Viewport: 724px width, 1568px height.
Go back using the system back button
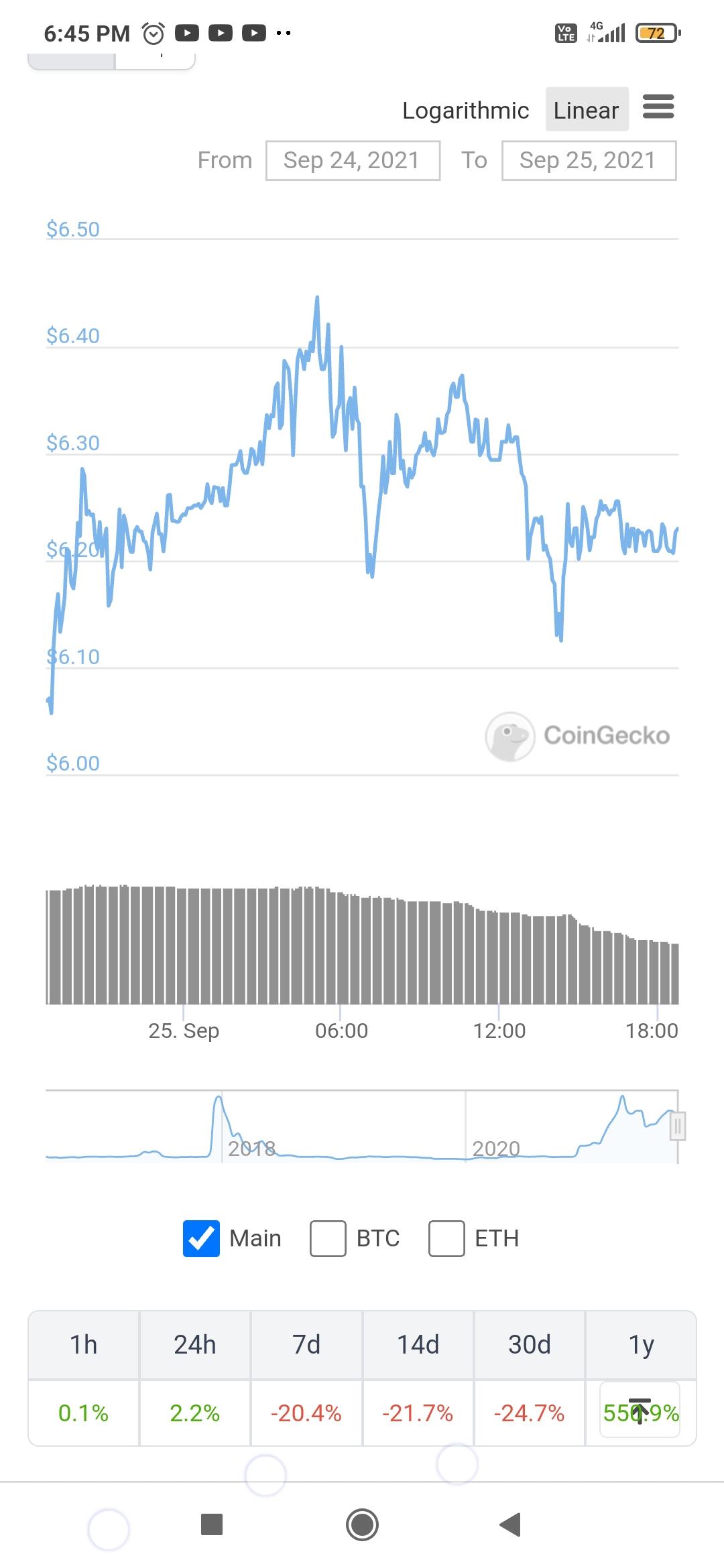coord(511,1524)
